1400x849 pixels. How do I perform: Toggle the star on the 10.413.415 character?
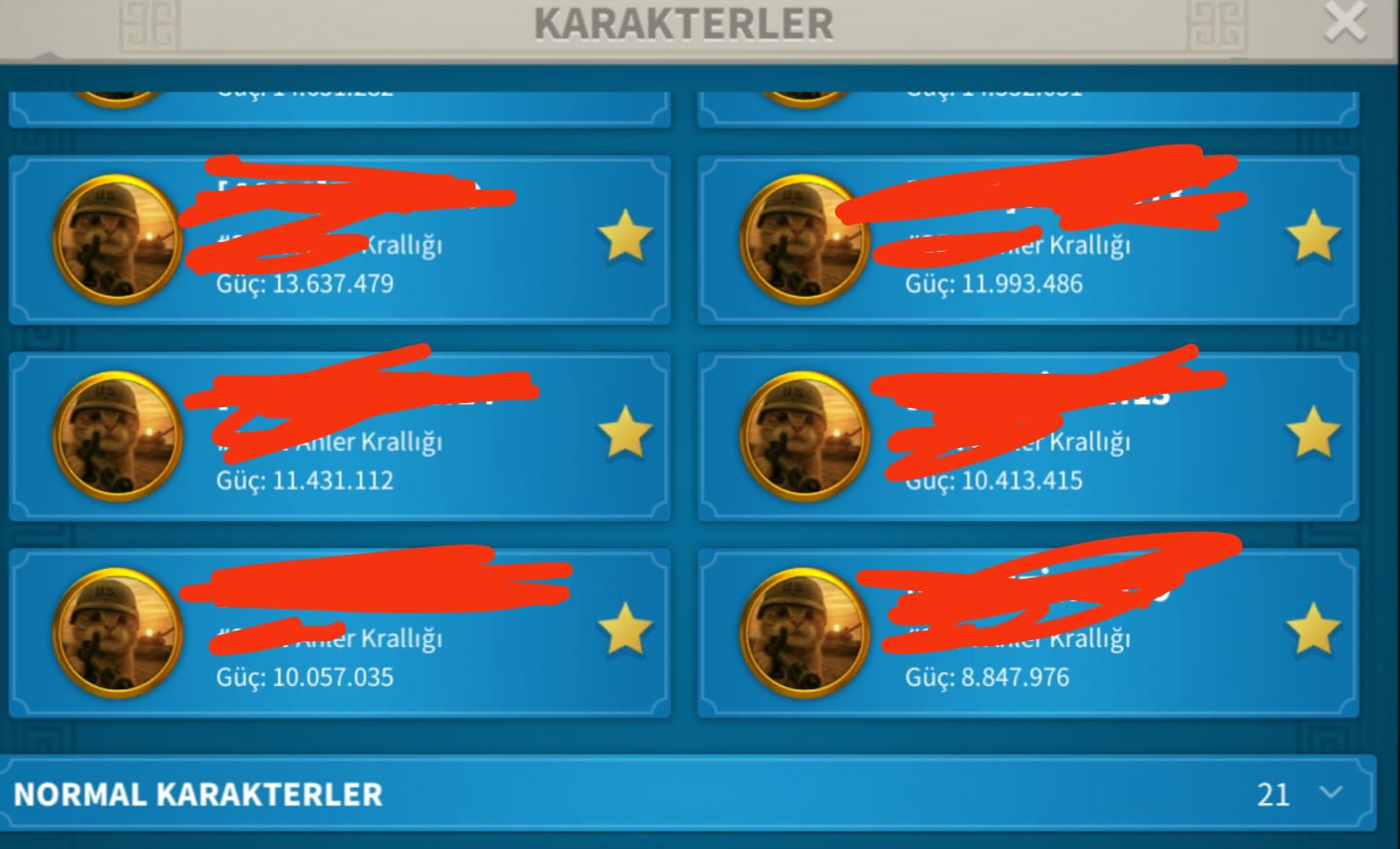1313,433
